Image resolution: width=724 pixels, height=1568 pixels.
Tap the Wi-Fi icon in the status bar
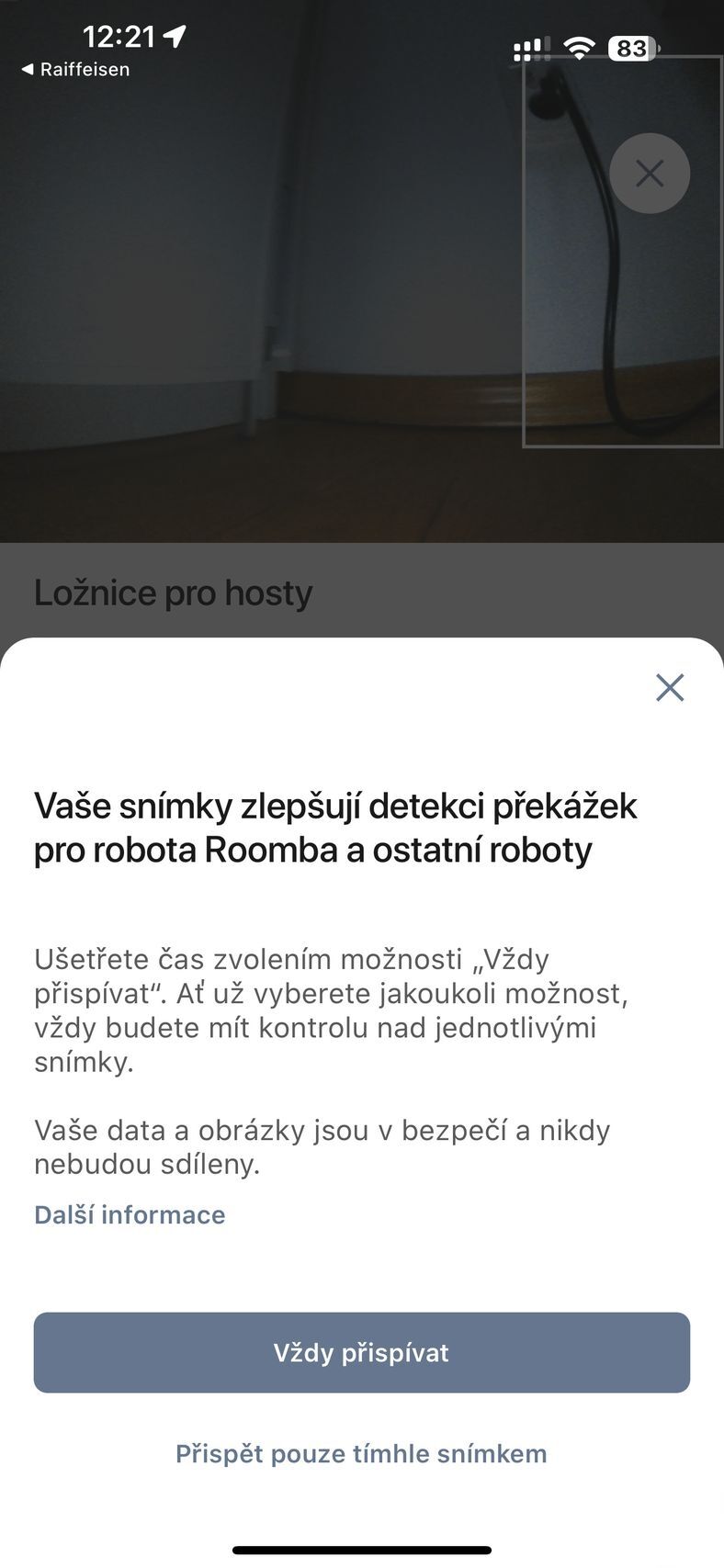(581, 45)
